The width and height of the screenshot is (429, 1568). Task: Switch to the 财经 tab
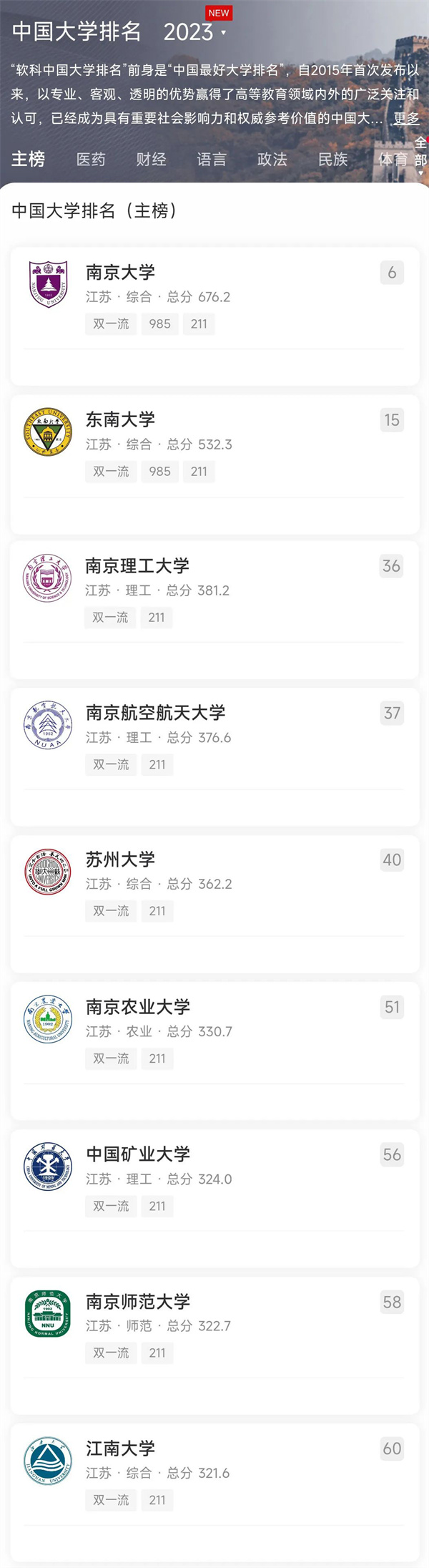(x=151, y=160)
